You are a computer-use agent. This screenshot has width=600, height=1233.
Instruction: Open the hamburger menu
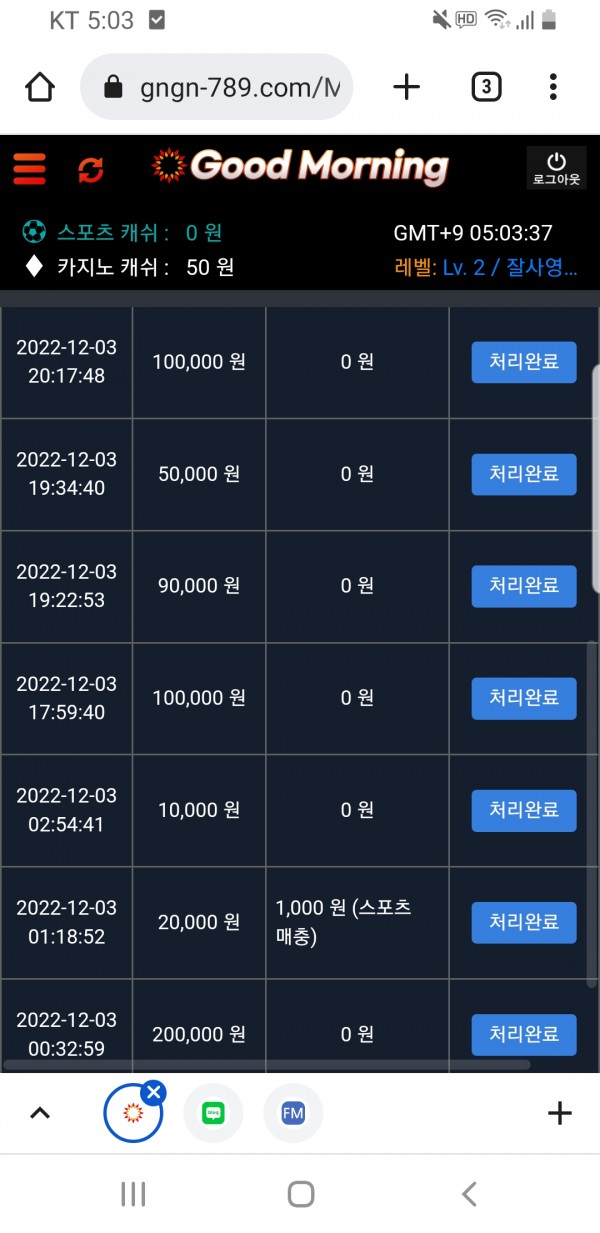[x=30, y=168]
